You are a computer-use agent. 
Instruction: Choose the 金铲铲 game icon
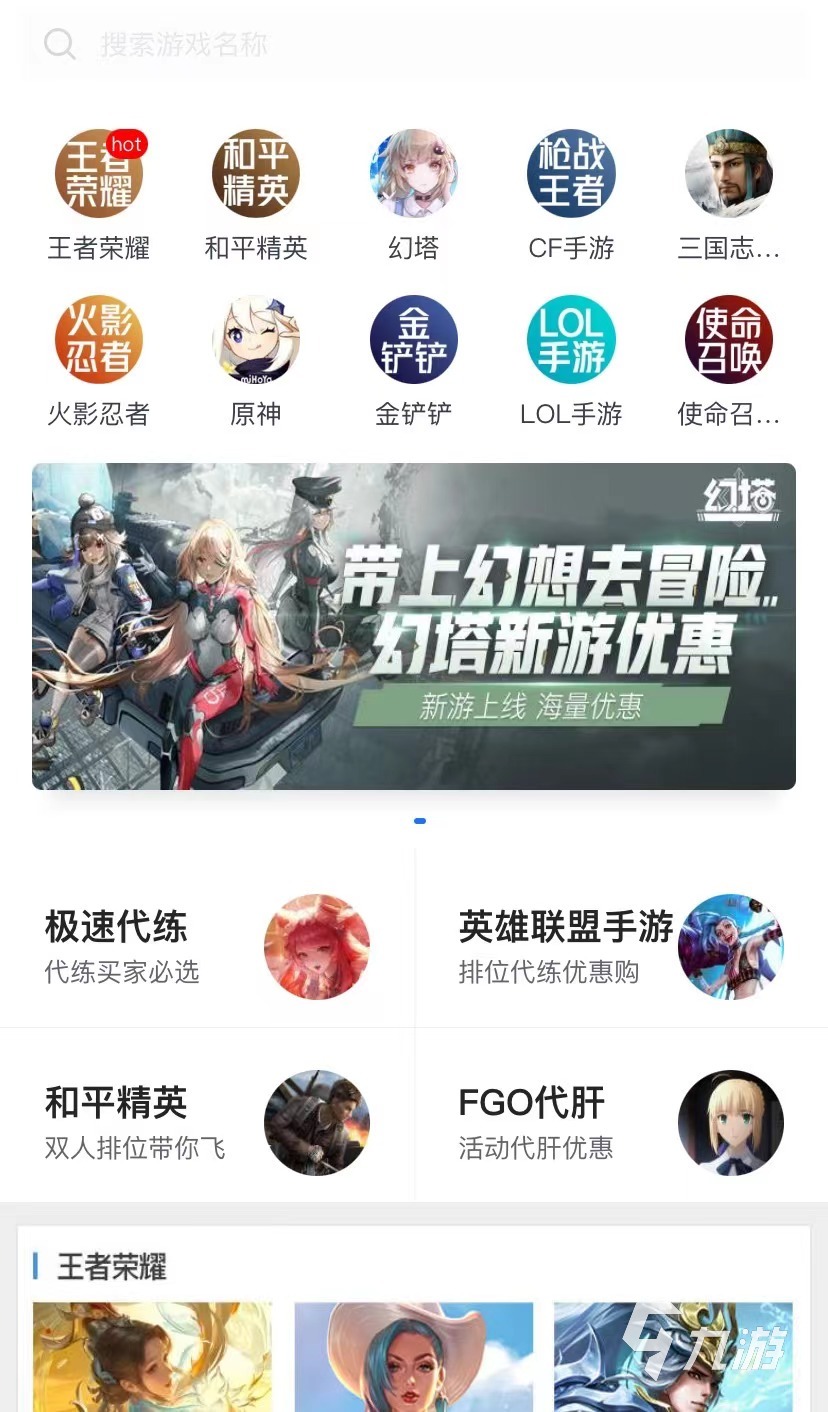click(414, 340)
